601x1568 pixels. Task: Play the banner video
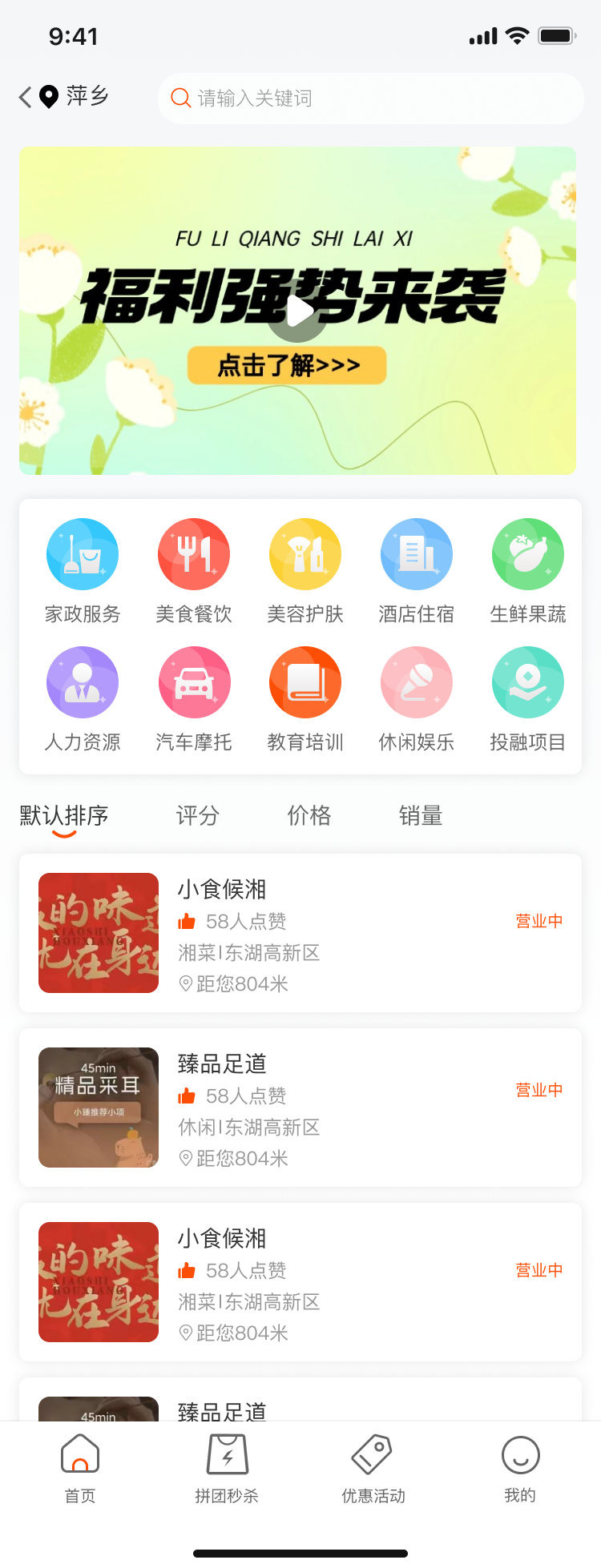coord(298,312)
